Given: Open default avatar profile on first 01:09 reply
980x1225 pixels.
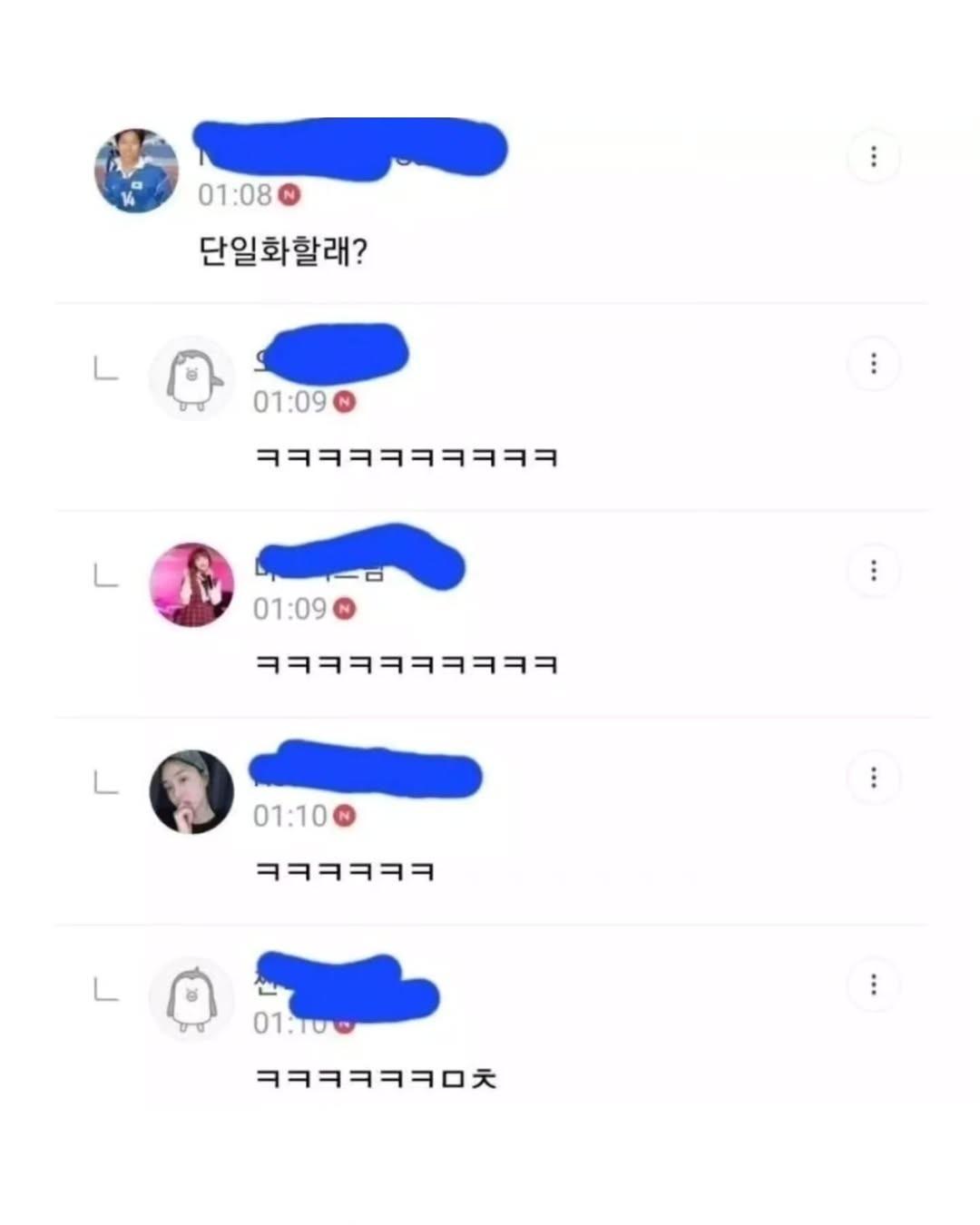Looking at the screenshot, I should (191, 378).
